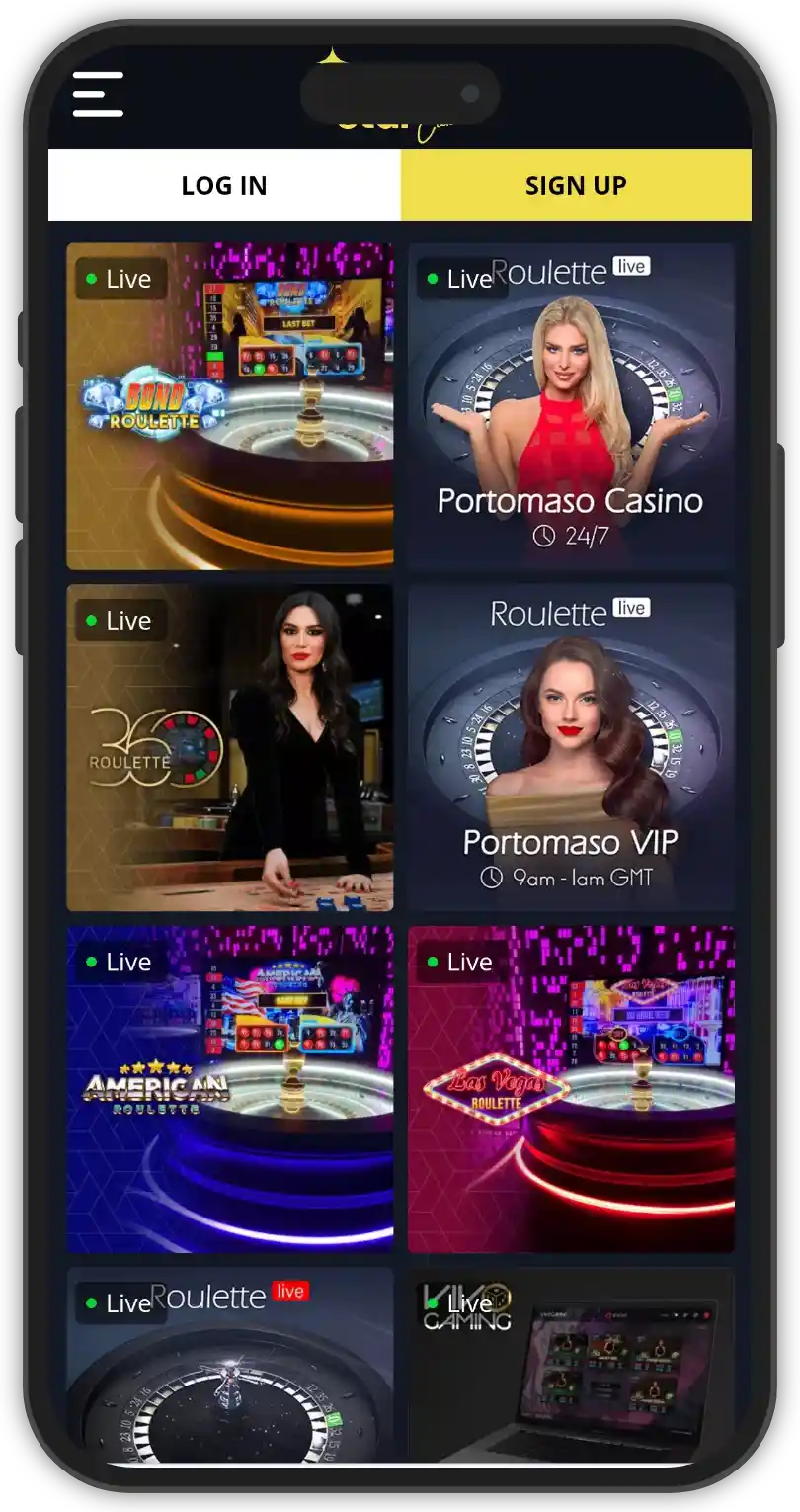Open the Bond Roulette live game
800x1512 pixels.
[229, 406]
